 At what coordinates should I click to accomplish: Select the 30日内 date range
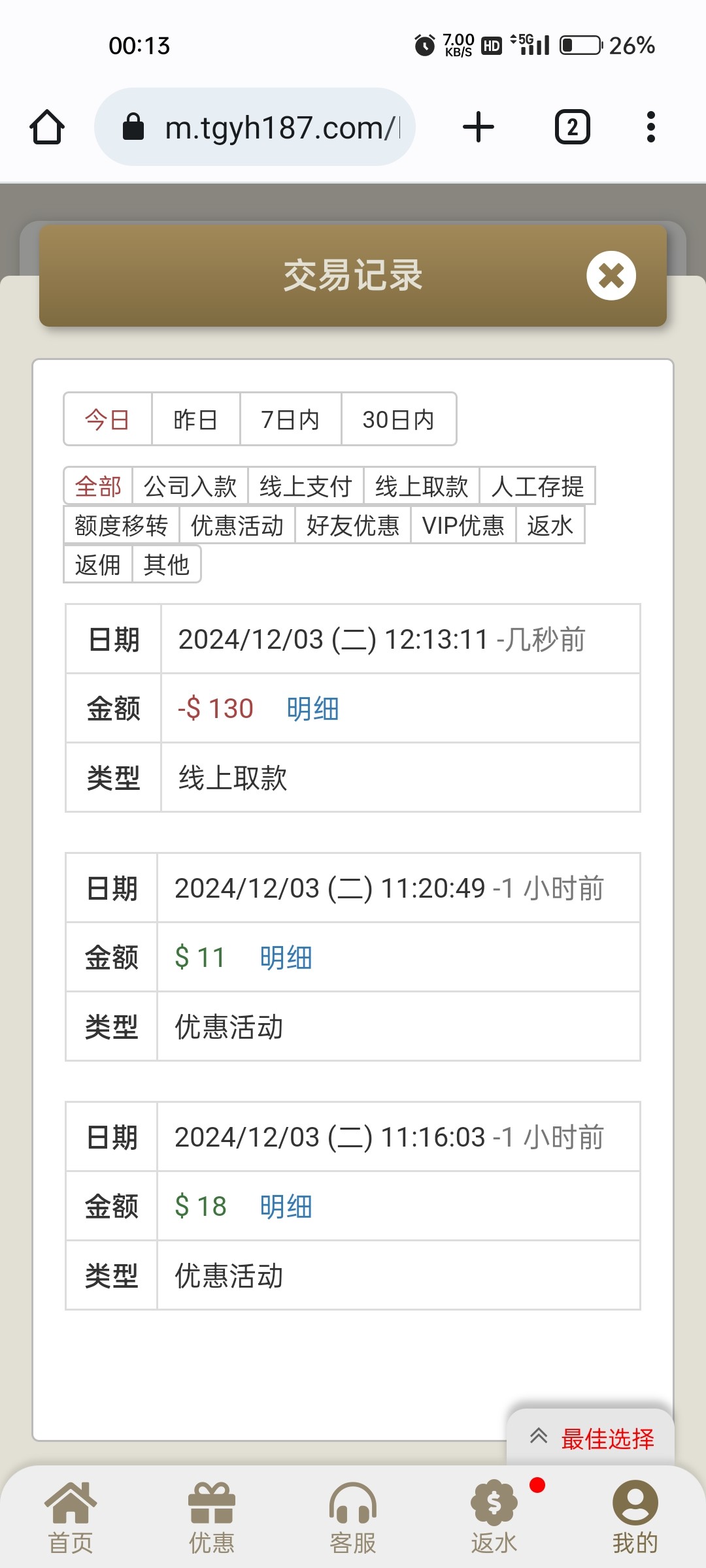[x=399, y=419]
